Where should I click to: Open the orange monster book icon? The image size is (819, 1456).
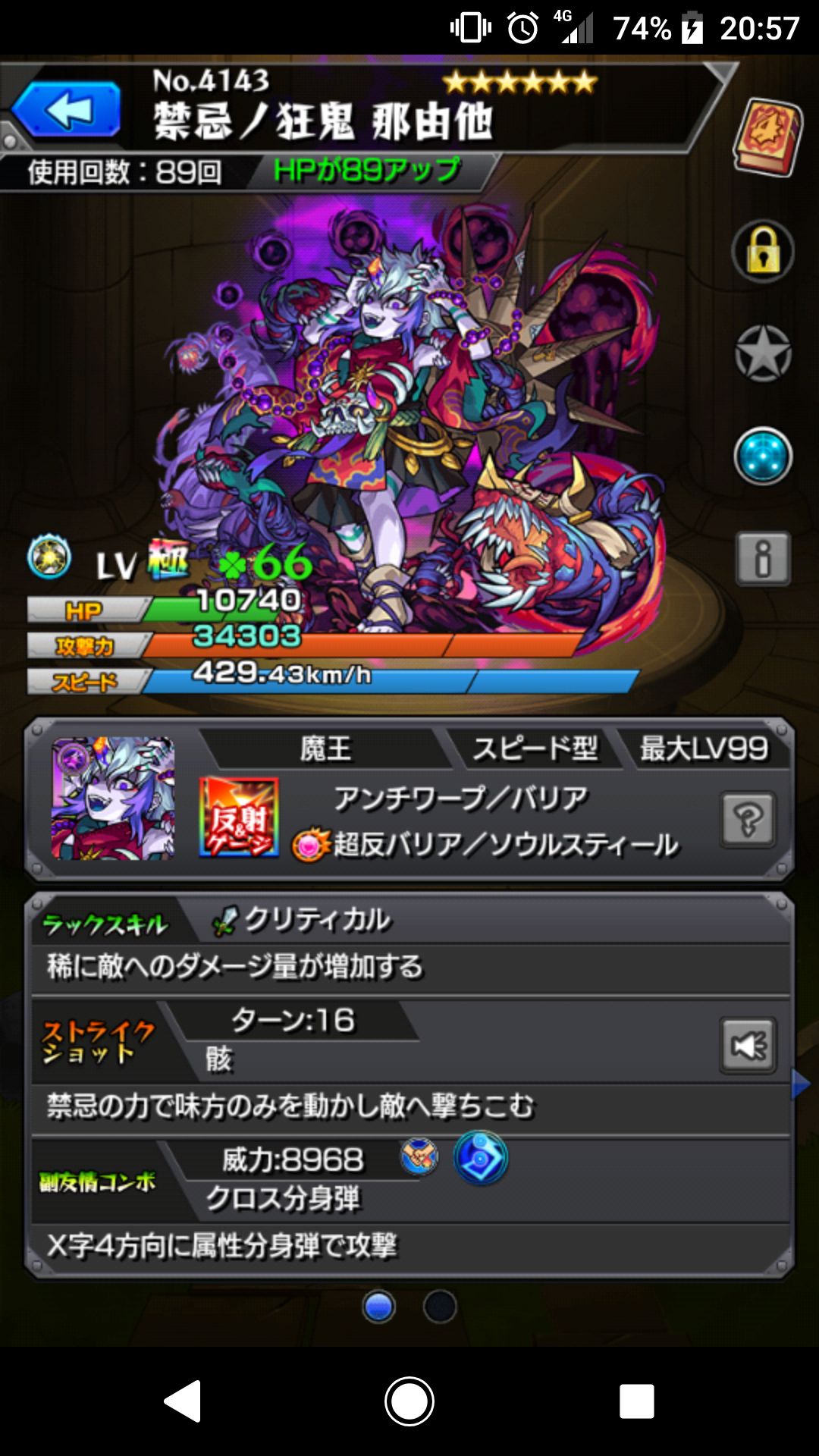click(x=767, y=136)
